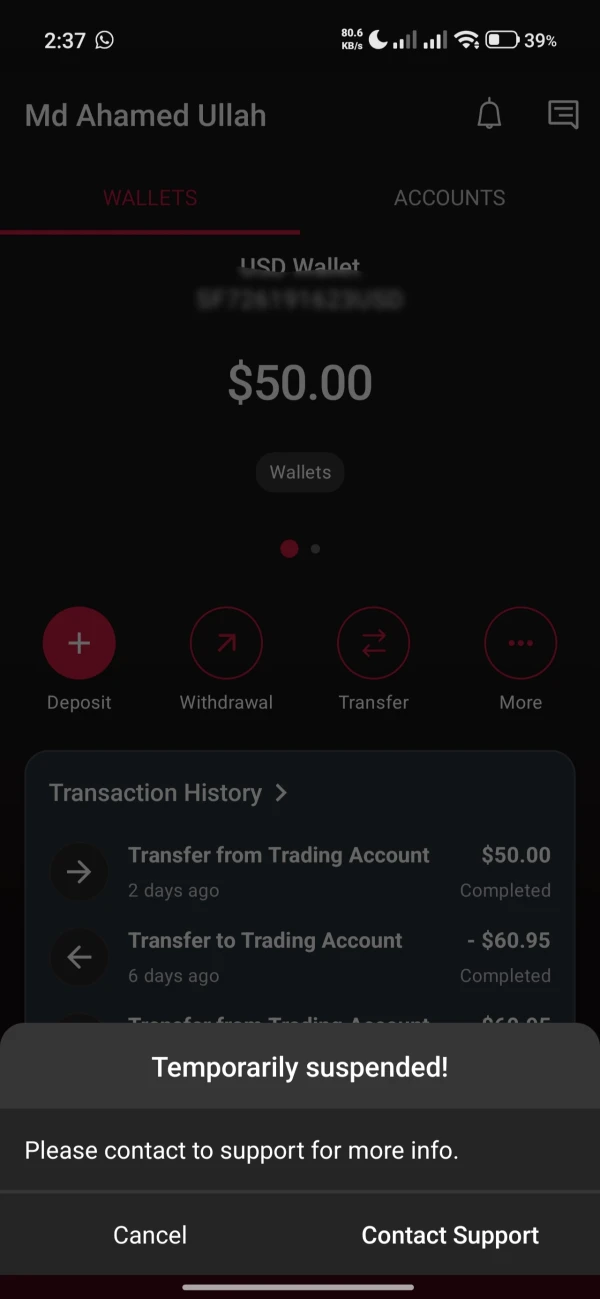Image resolution: width=600 pixels, height=1299 pixels.
Task: Open the Withdrawal option
Action: pos(226,644)
